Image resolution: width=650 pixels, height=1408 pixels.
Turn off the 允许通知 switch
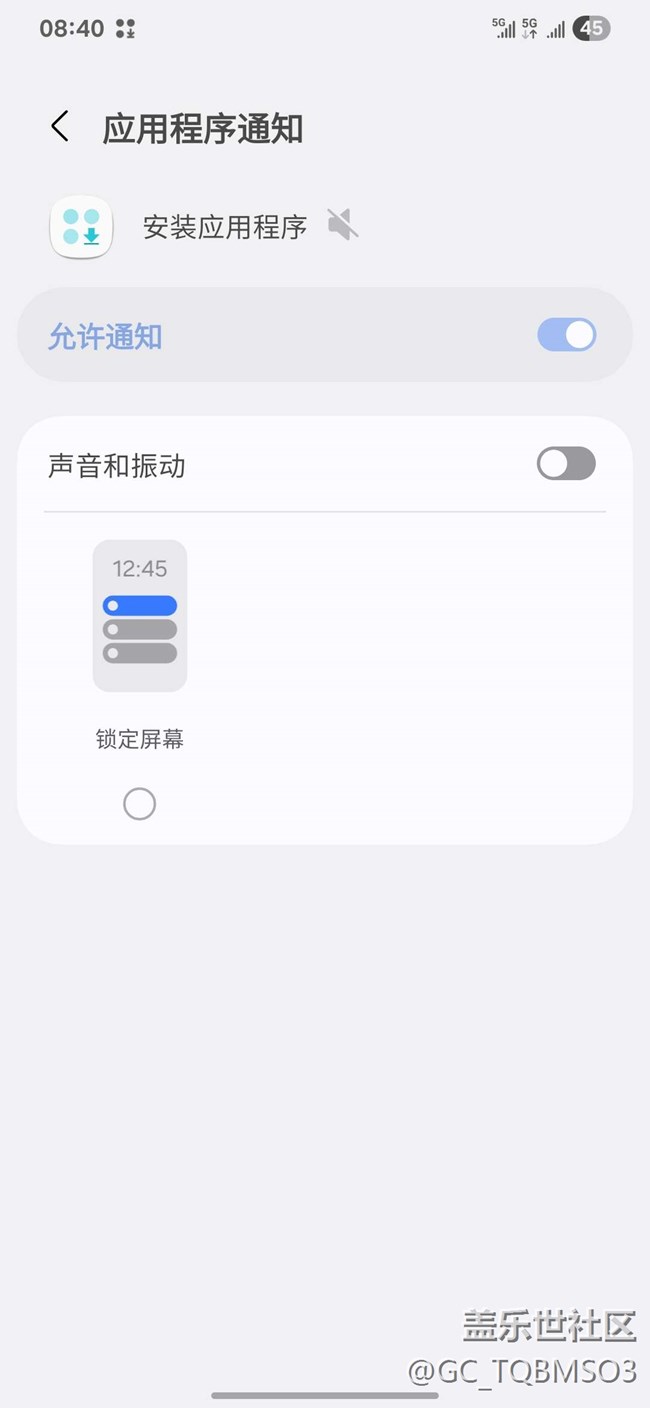coord(566,335)
